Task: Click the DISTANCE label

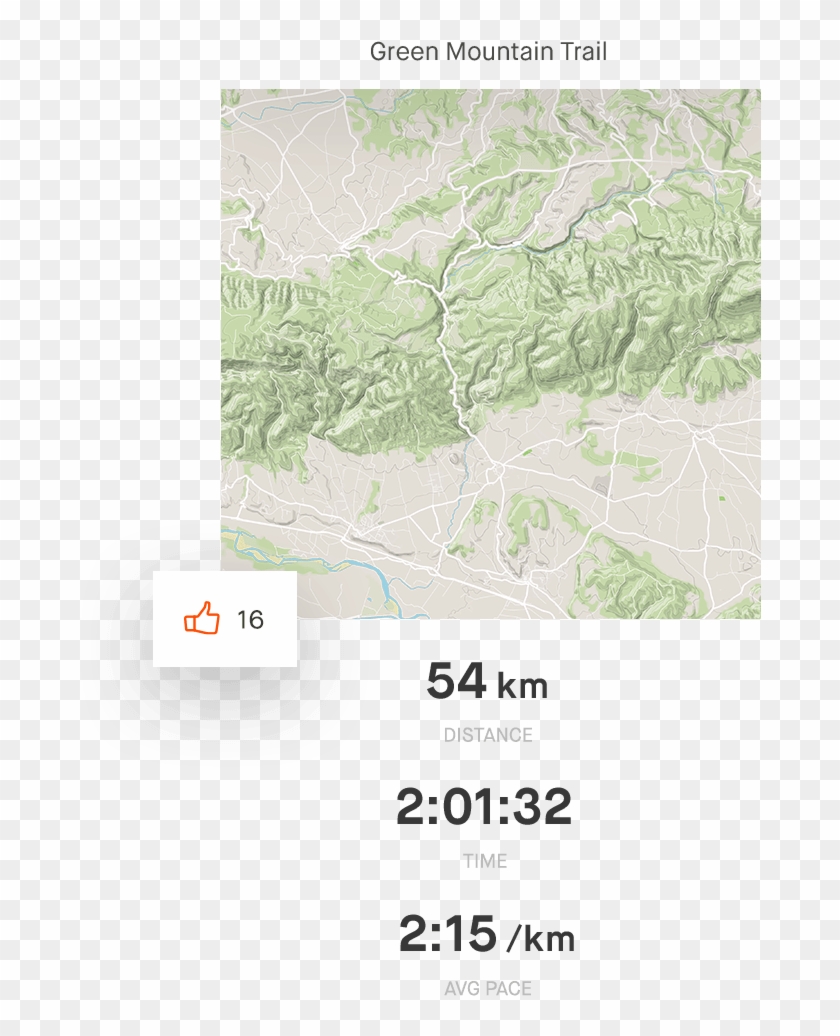Action: pyautogui.click(x=487, y=734)
